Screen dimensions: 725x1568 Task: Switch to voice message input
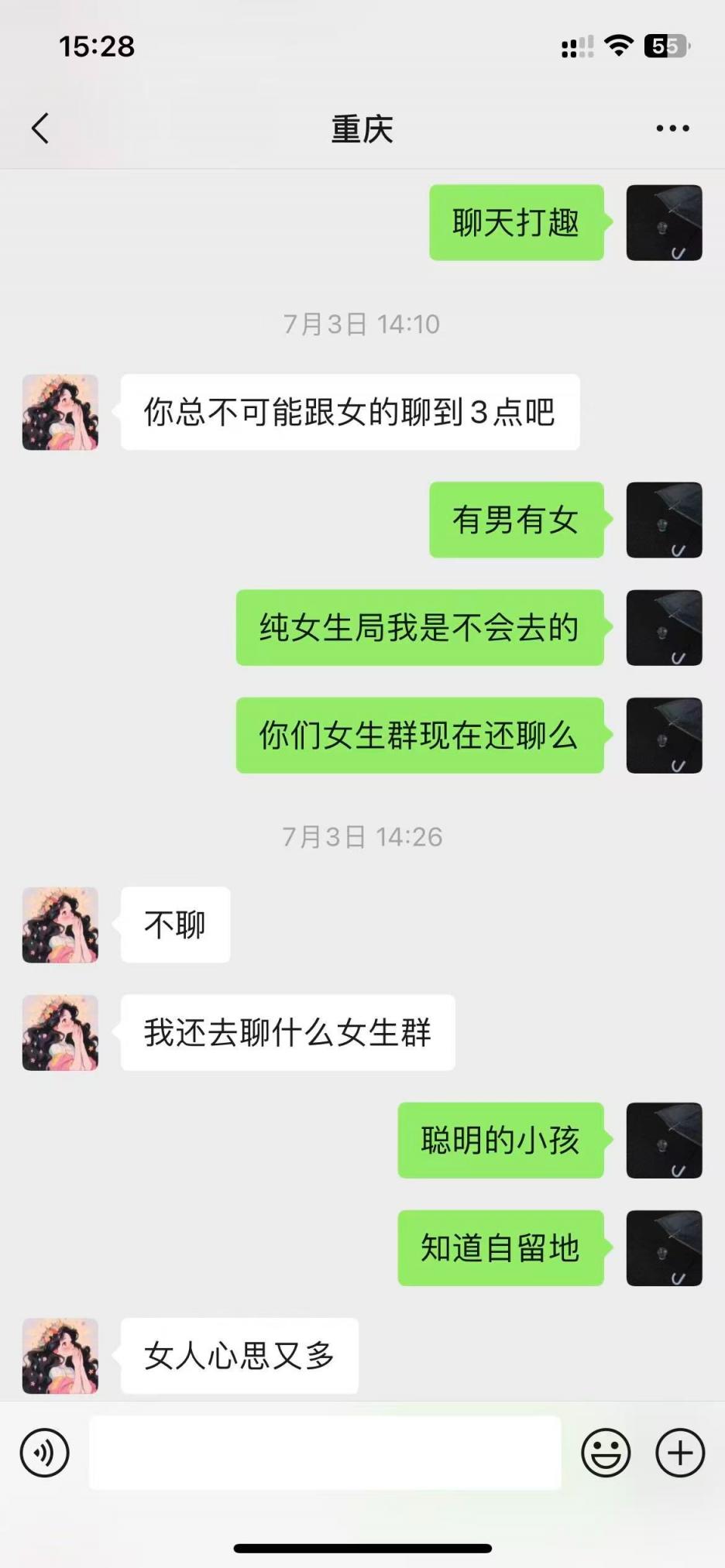tap(45, 1453)
